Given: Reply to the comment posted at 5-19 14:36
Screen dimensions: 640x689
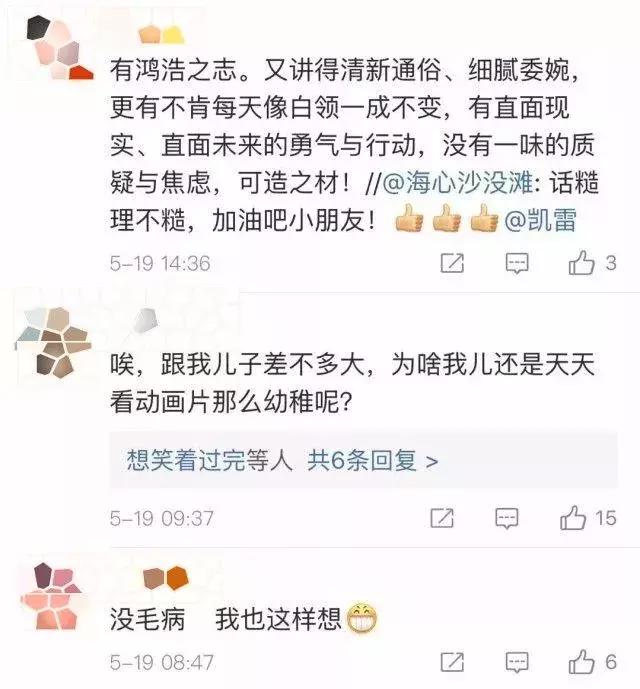Looking at the screenshot, I should pos(517,263).
